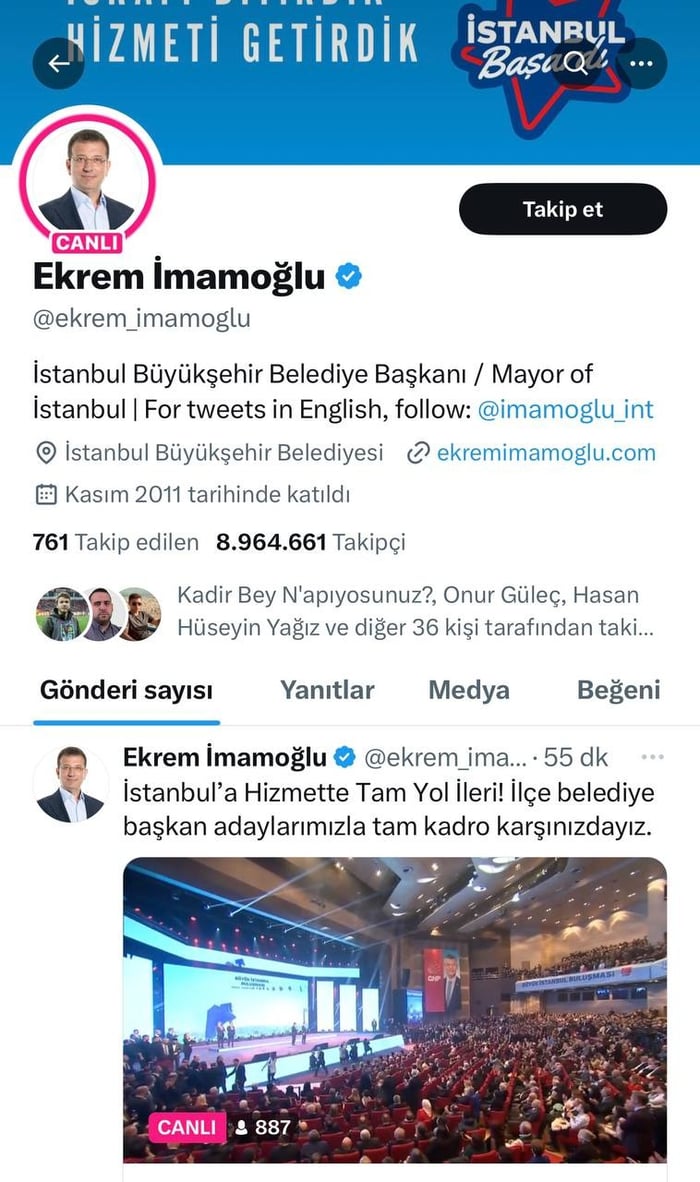Image resolution: width=700 pixels, height=1182 pixels.
Task: Open the more options on the 55 dk post
Action: [652, 757]
